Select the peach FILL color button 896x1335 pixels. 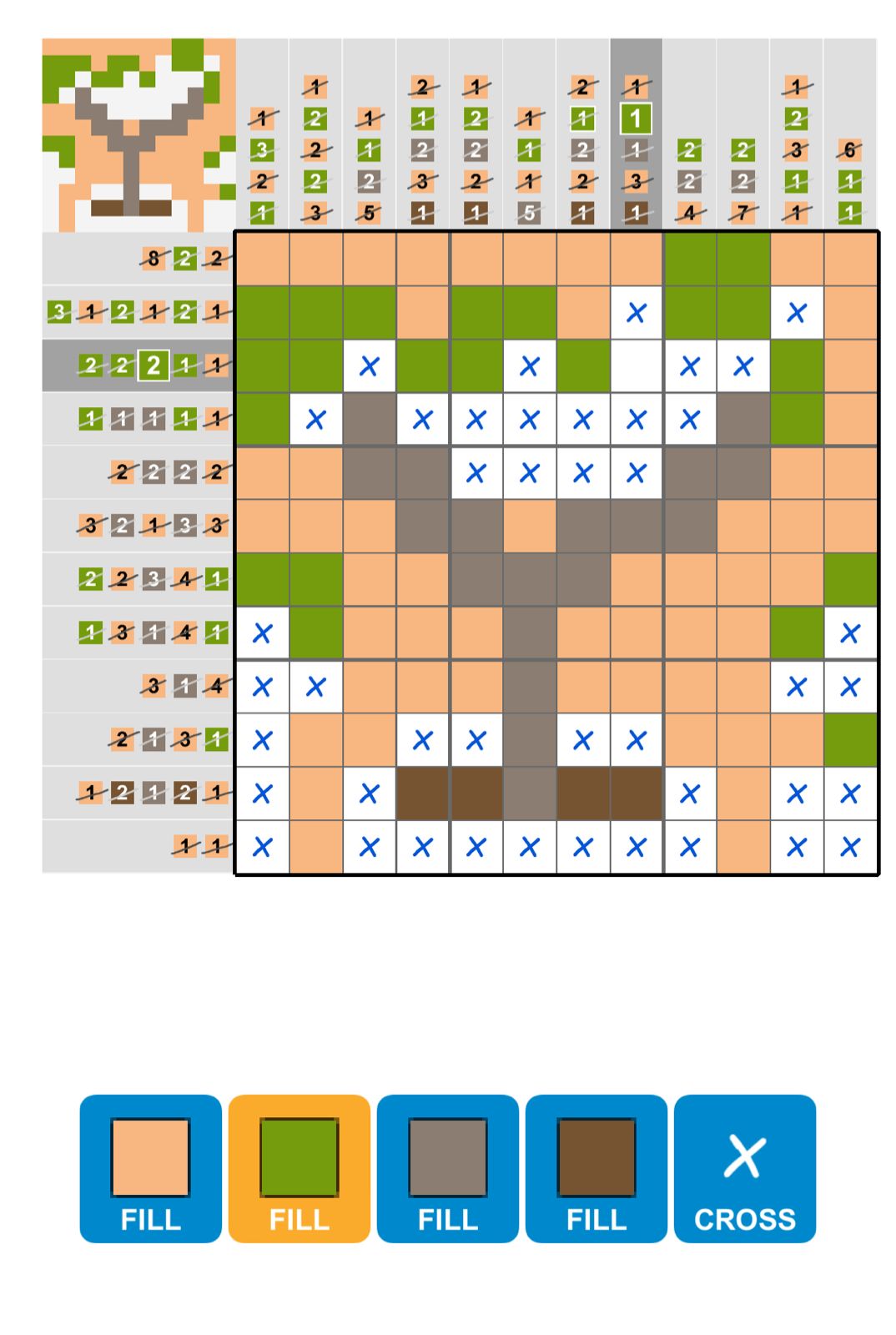click(x=150, y=1168)
